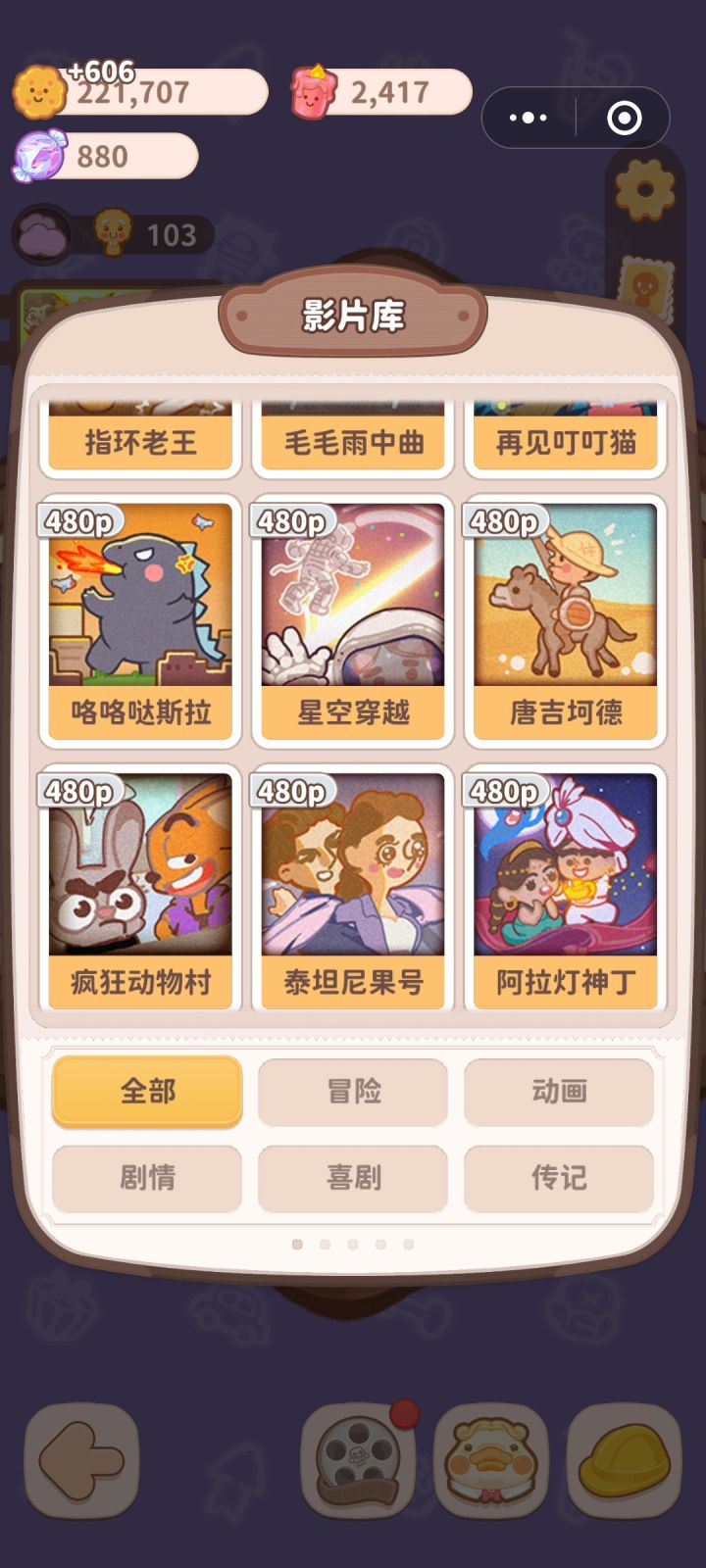706x1568 pixels.
Task: Switch to the 动画 animation category
Action: click(x=559, y=1091)
